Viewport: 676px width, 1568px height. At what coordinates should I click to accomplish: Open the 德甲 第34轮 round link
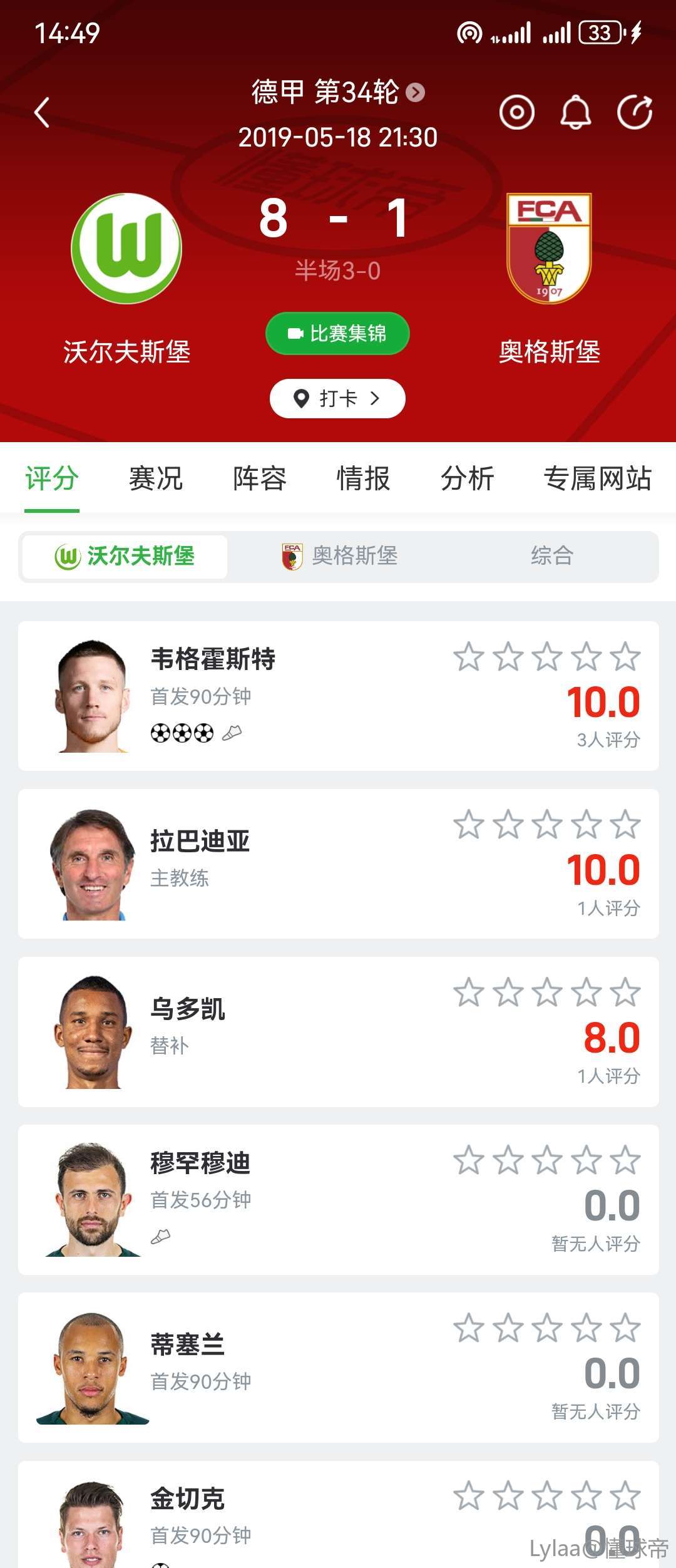[338, 93]
